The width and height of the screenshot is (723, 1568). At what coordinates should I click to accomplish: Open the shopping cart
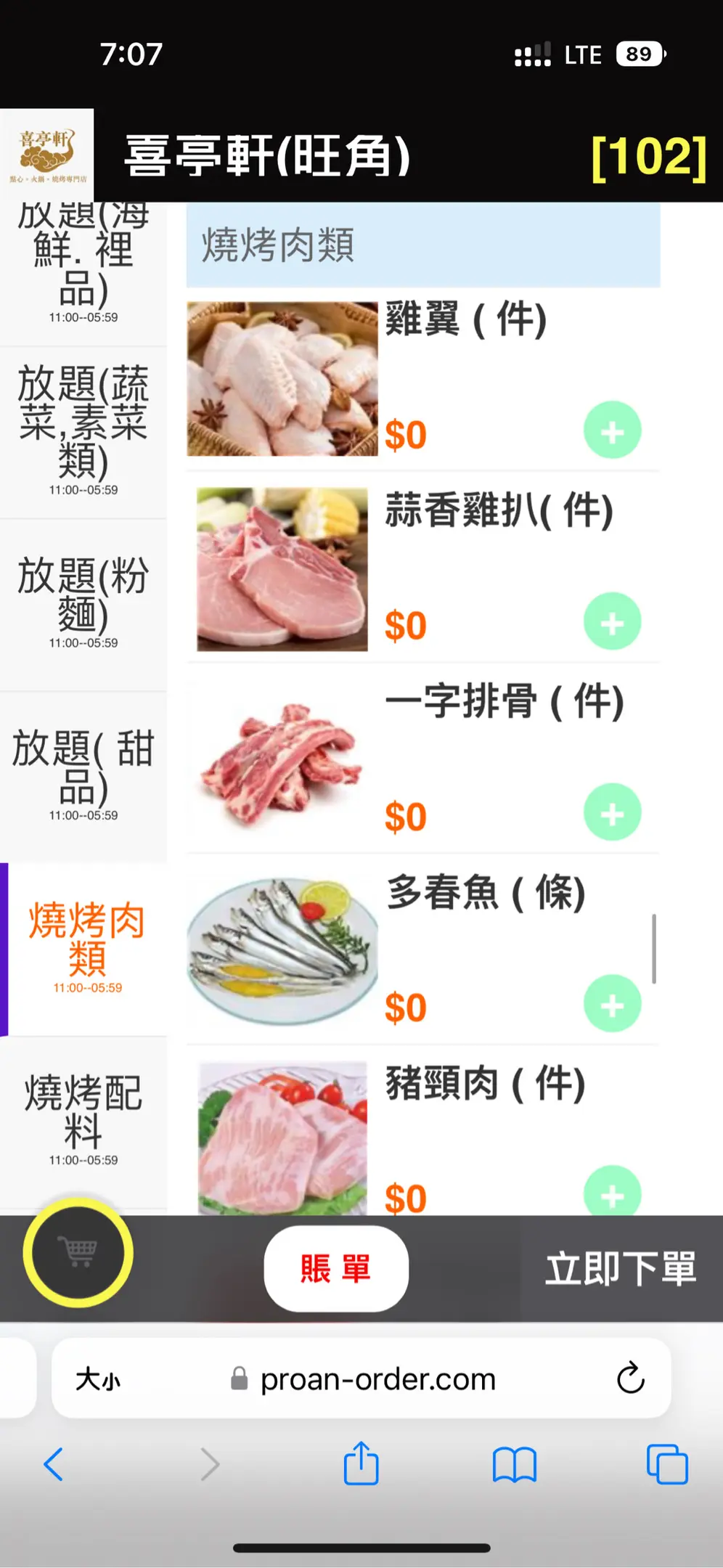pyautogui.click(x=78, y=1252)
